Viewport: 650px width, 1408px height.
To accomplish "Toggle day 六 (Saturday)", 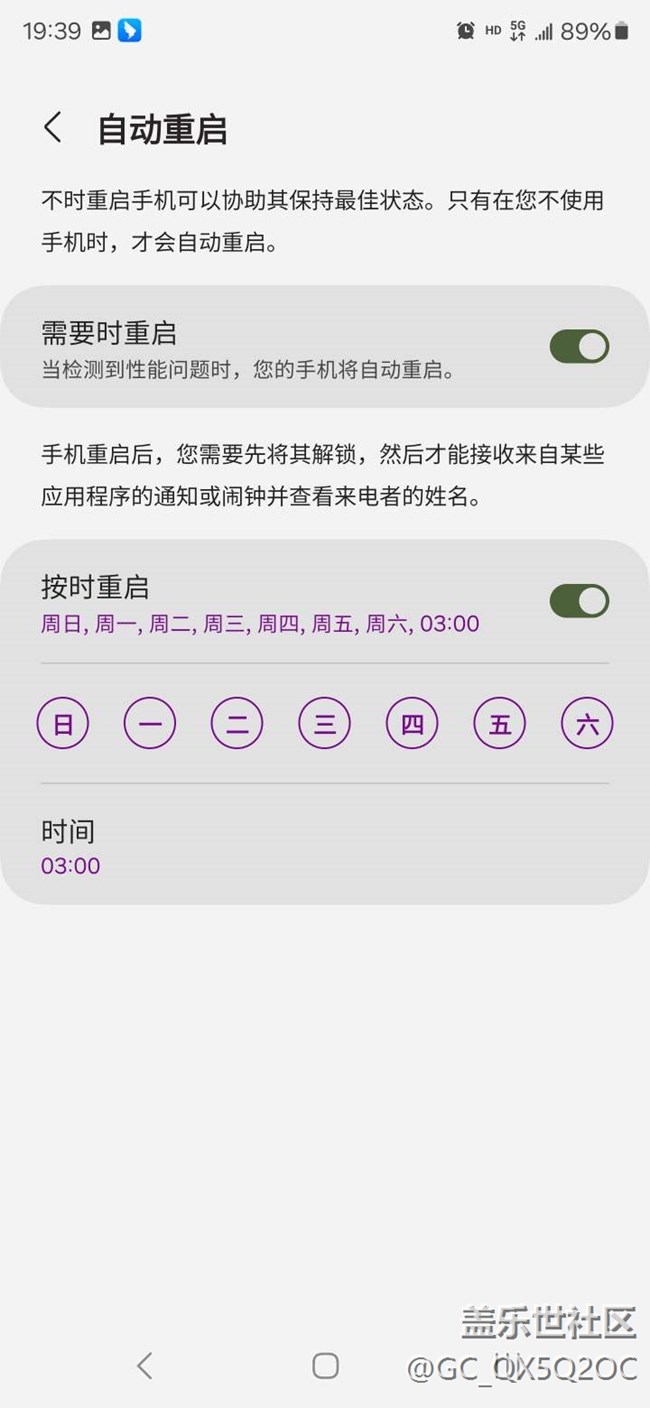I will click(587, 724).
